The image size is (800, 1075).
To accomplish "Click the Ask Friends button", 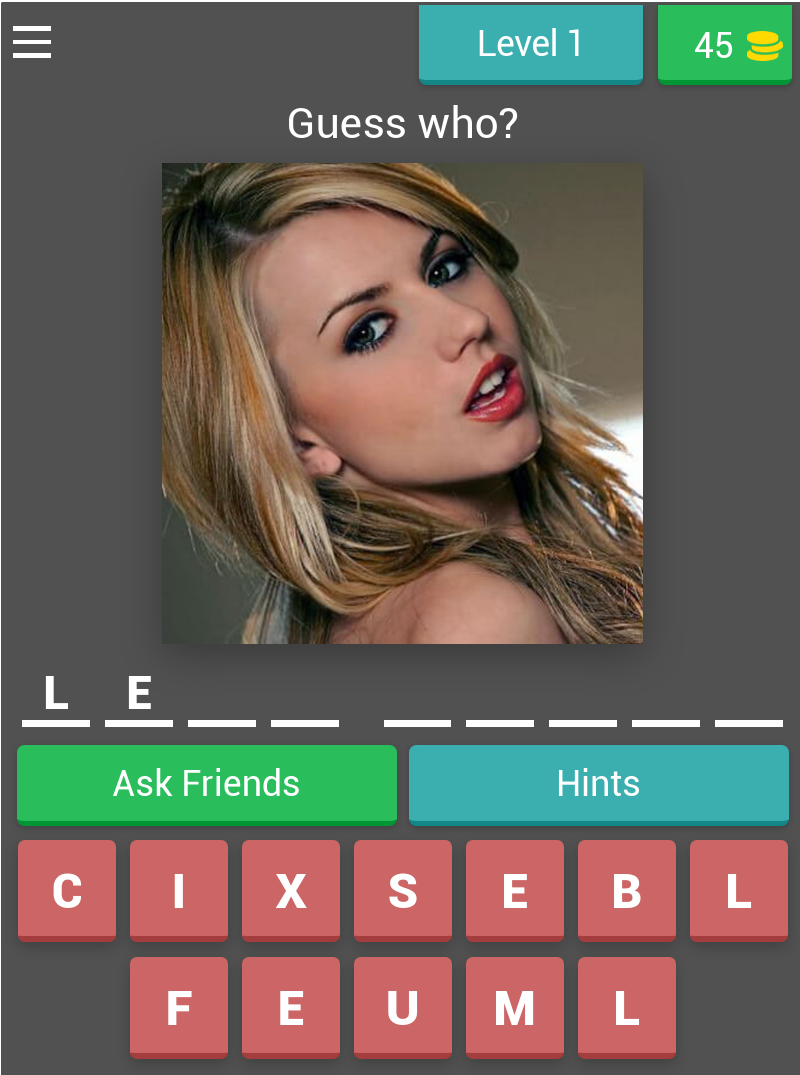I will [x=206, y=784].
